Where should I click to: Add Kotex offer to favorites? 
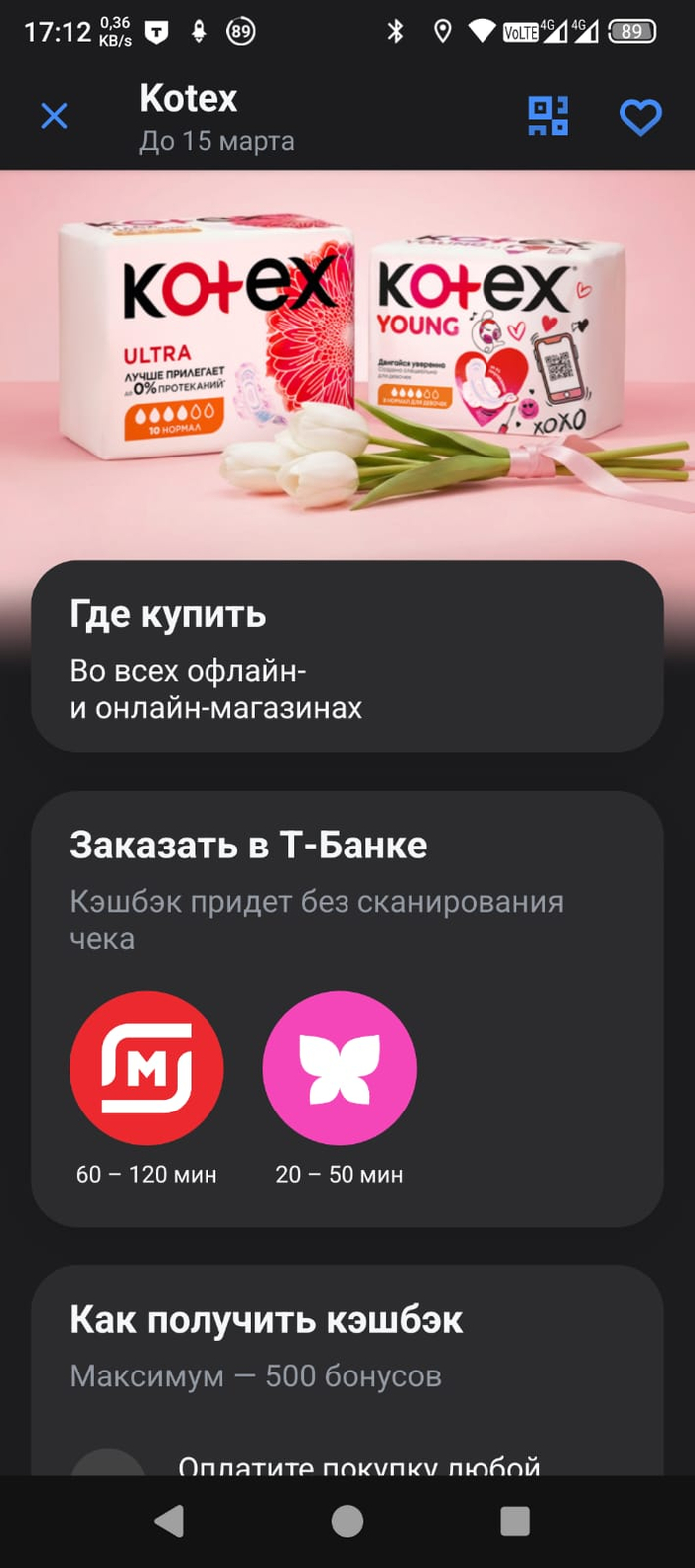(640, 118)
